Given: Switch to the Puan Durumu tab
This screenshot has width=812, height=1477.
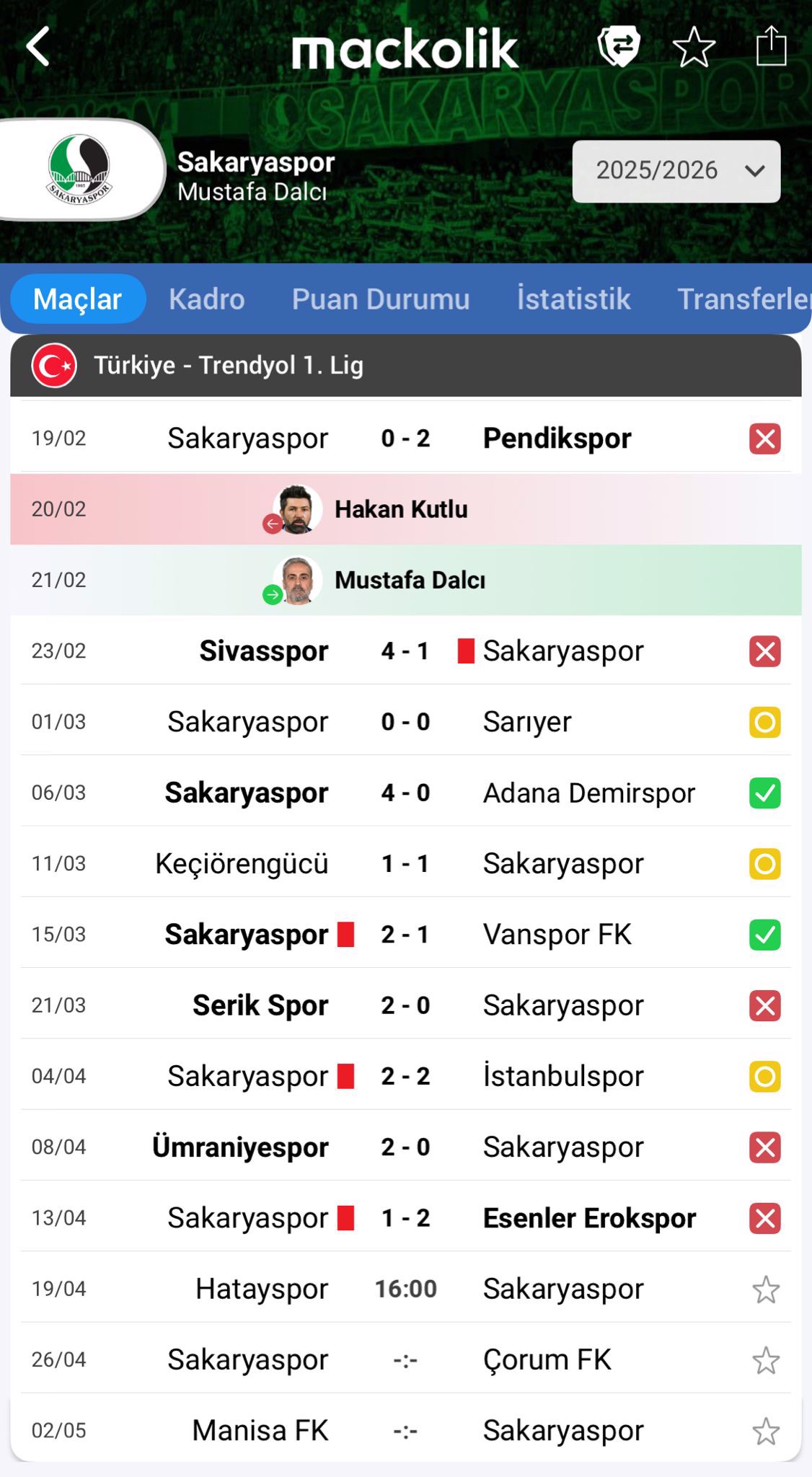Looking at the screenshot, I should (380, 299).
